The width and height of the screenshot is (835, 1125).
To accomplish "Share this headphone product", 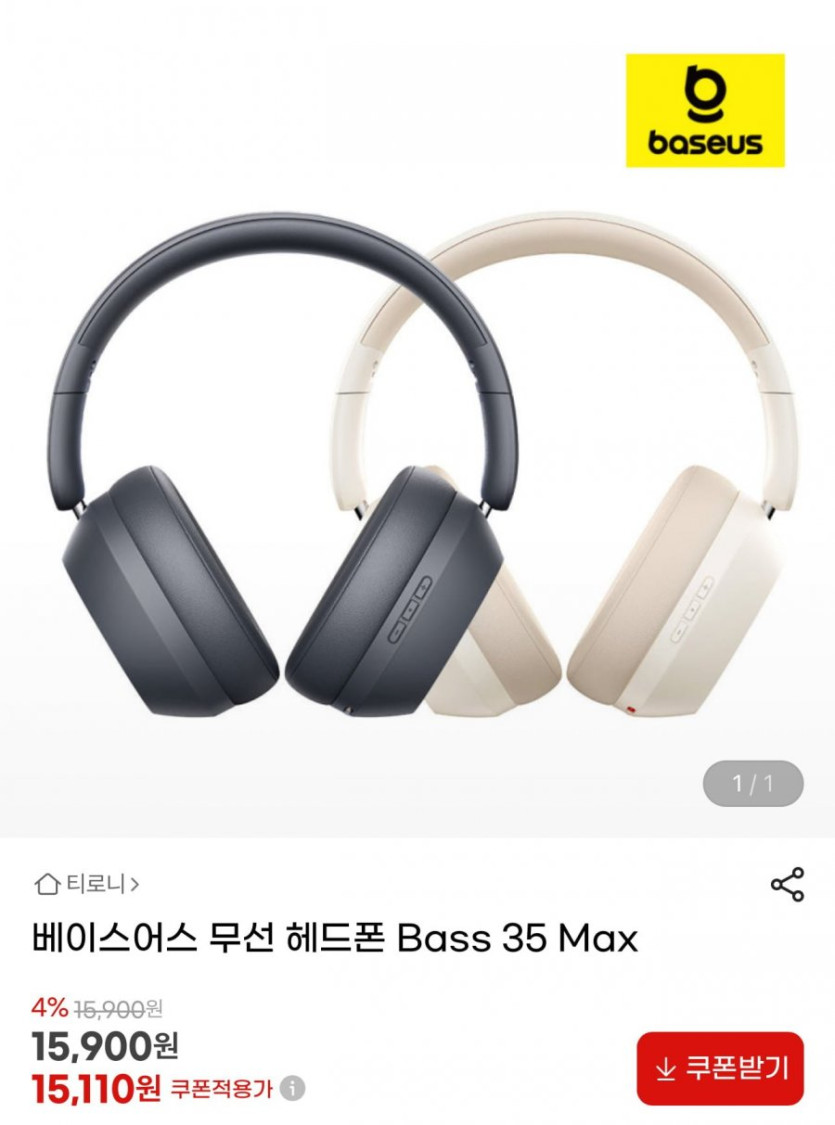I will click(x=787, y=885).
